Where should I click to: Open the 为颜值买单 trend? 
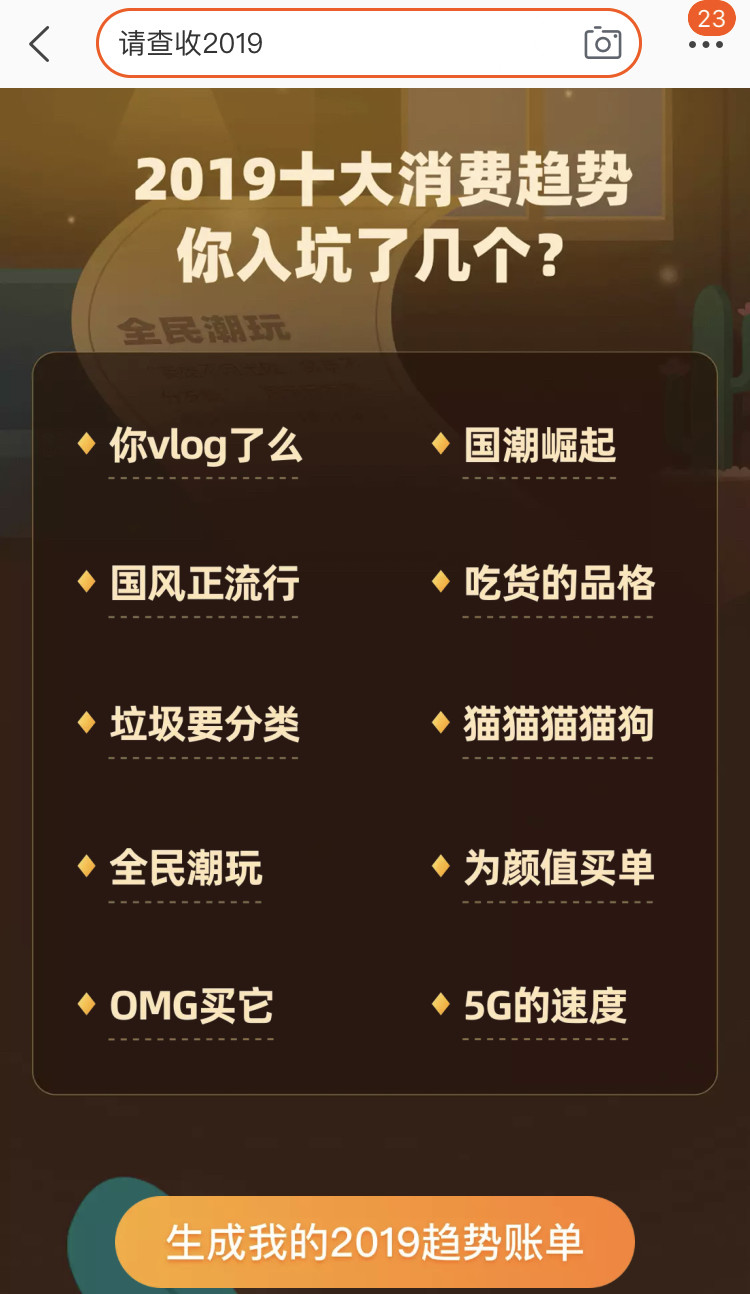(x=558, y=868)
